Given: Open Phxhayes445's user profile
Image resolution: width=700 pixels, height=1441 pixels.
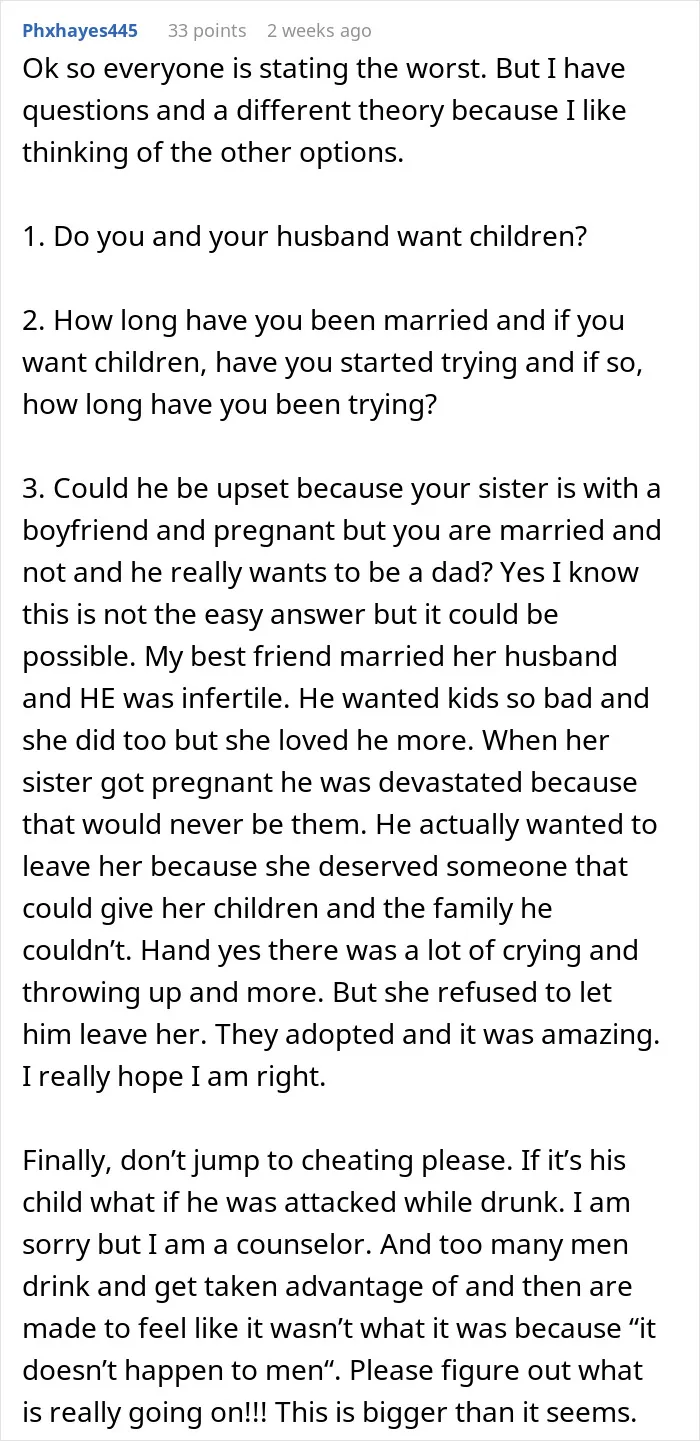Looking at the screenshot, I should [x=80, y=31].
